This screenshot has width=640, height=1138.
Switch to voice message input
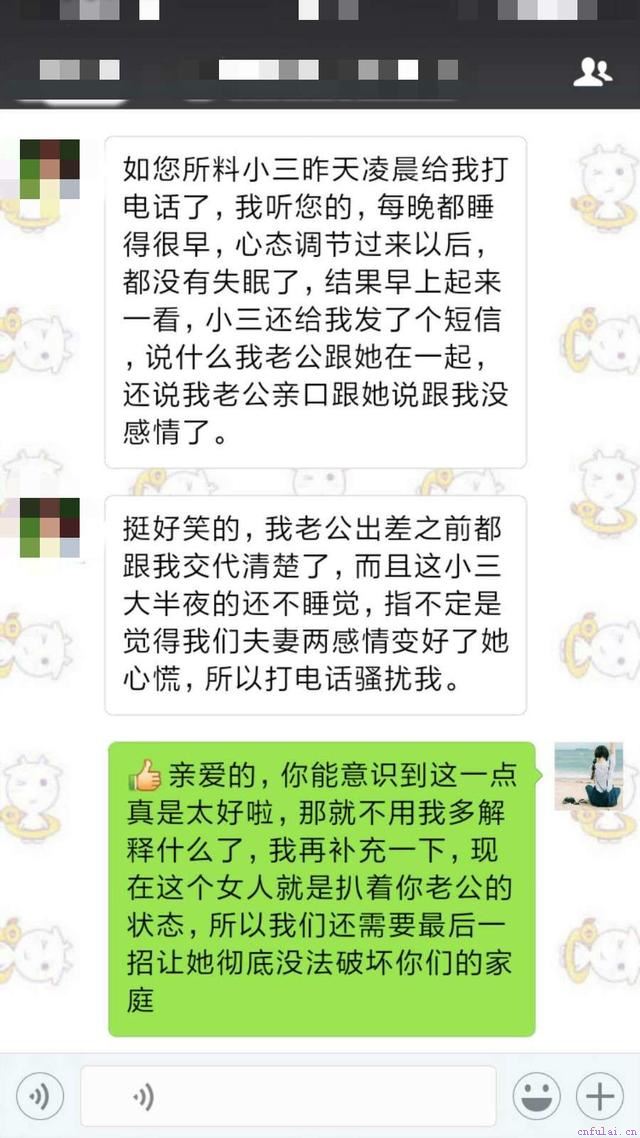[40, 1097]
